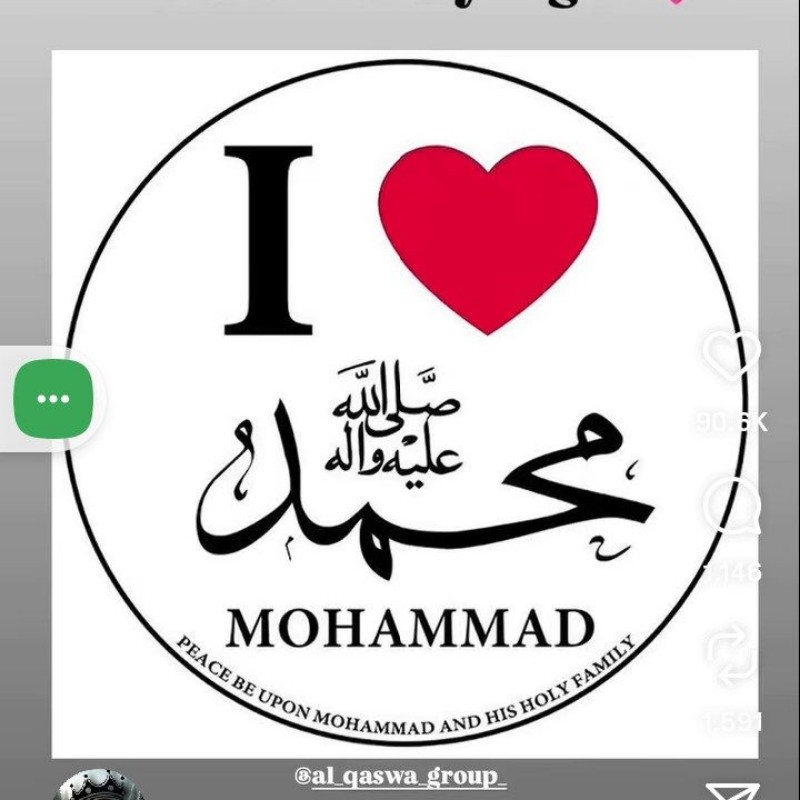Open the comments on this reel
The height and width of the screenshot is (800, 800).
tap(733, 506)
